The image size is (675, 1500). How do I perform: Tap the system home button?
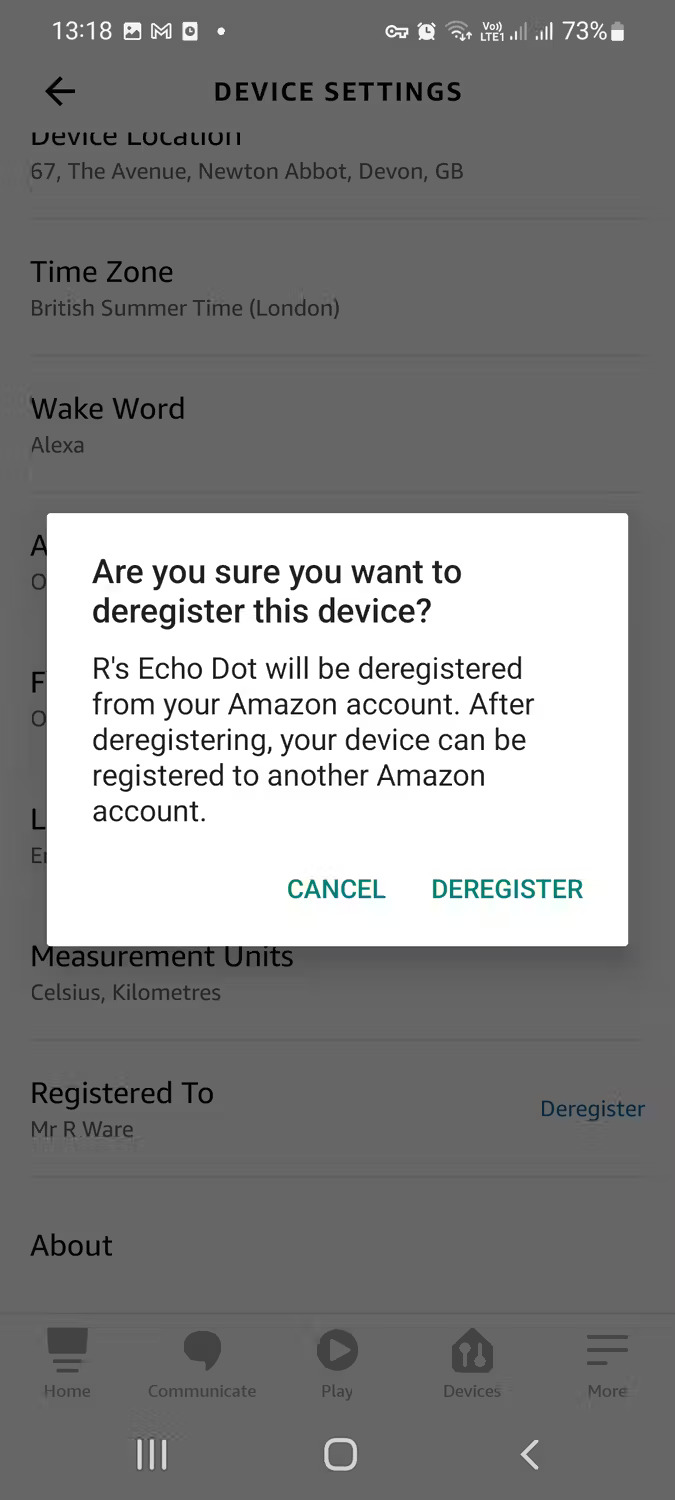click(x=340, y=1454)
